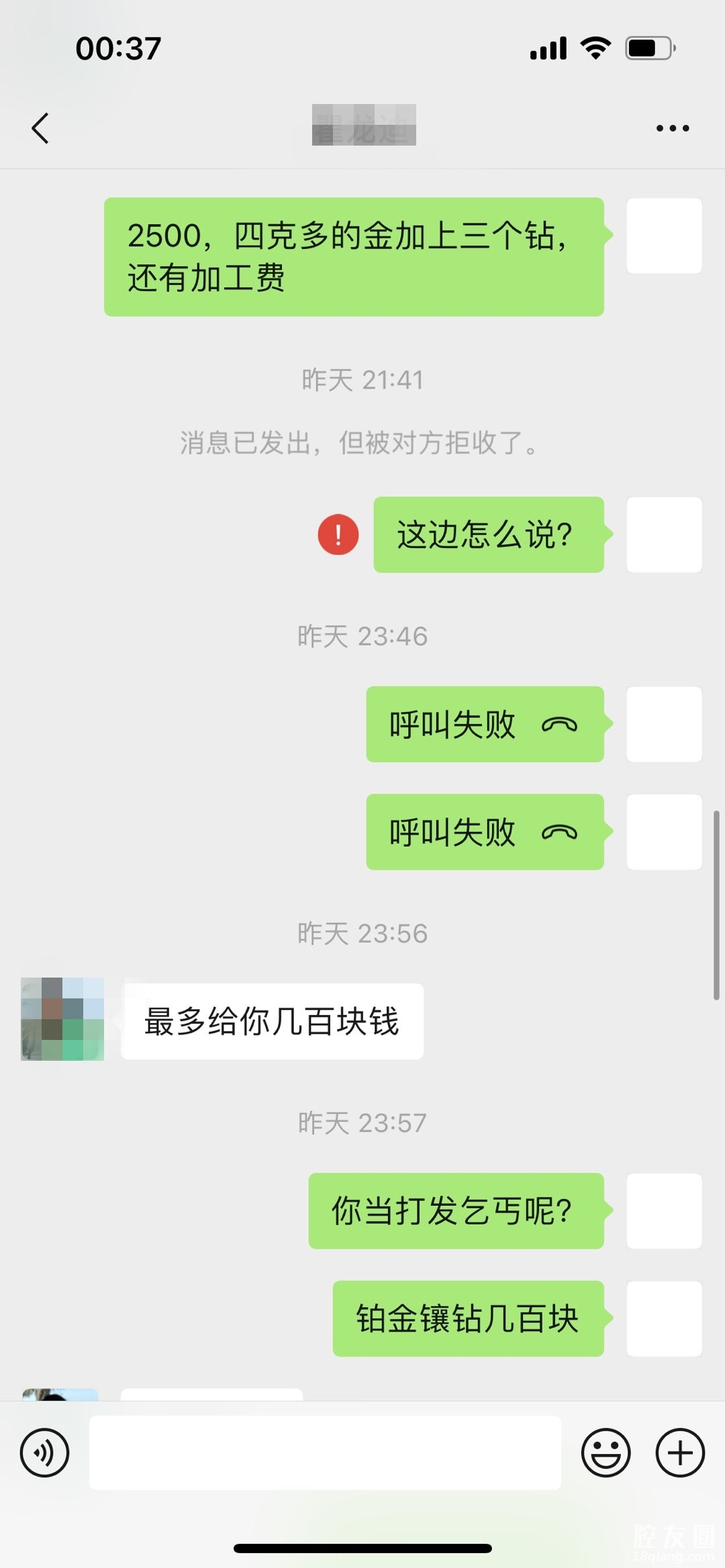Open the emoji sticker panel
This screenshot has height=1568, width=725.
click(x=606, y=1453)
